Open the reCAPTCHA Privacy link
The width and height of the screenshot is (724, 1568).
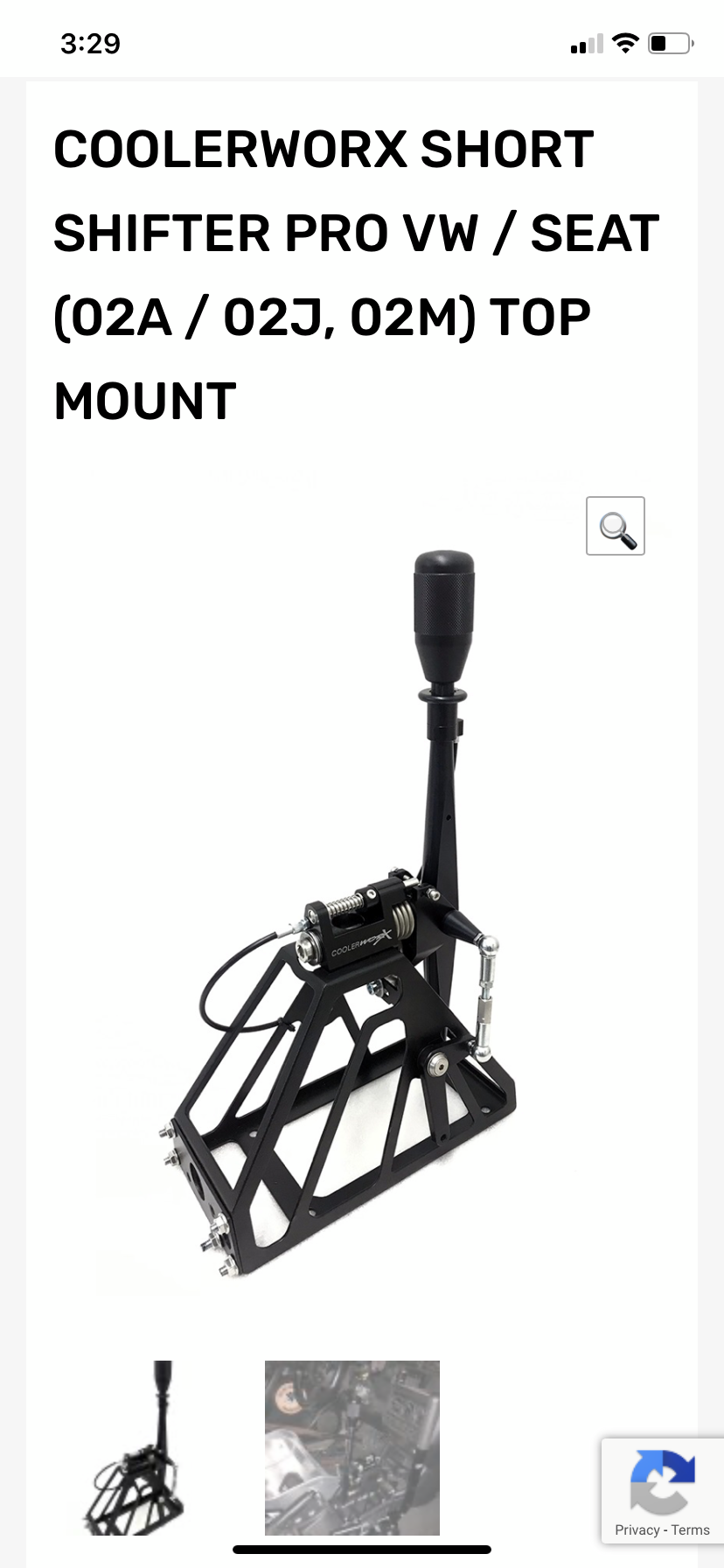click(x=637, y=1530)
